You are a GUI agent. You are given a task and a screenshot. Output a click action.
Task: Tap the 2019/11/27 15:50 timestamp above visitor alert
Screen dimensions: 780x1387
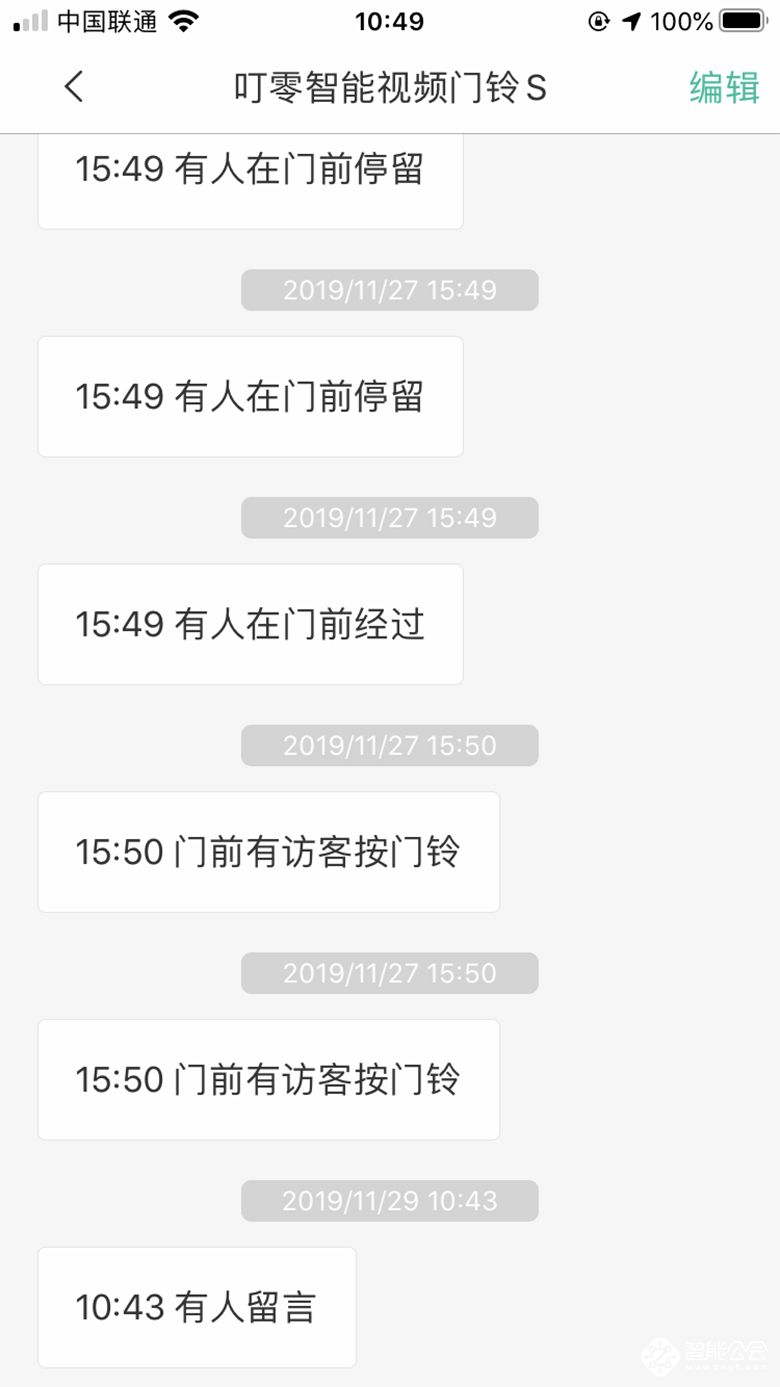pos(389,745)
